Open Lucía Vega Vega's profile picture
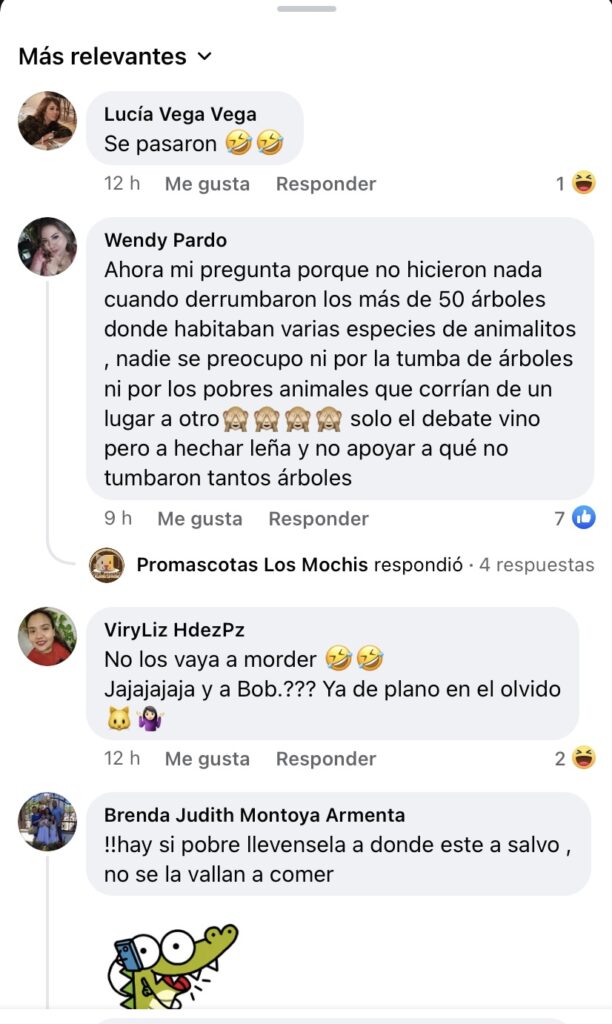 click(x=47, y=121)
